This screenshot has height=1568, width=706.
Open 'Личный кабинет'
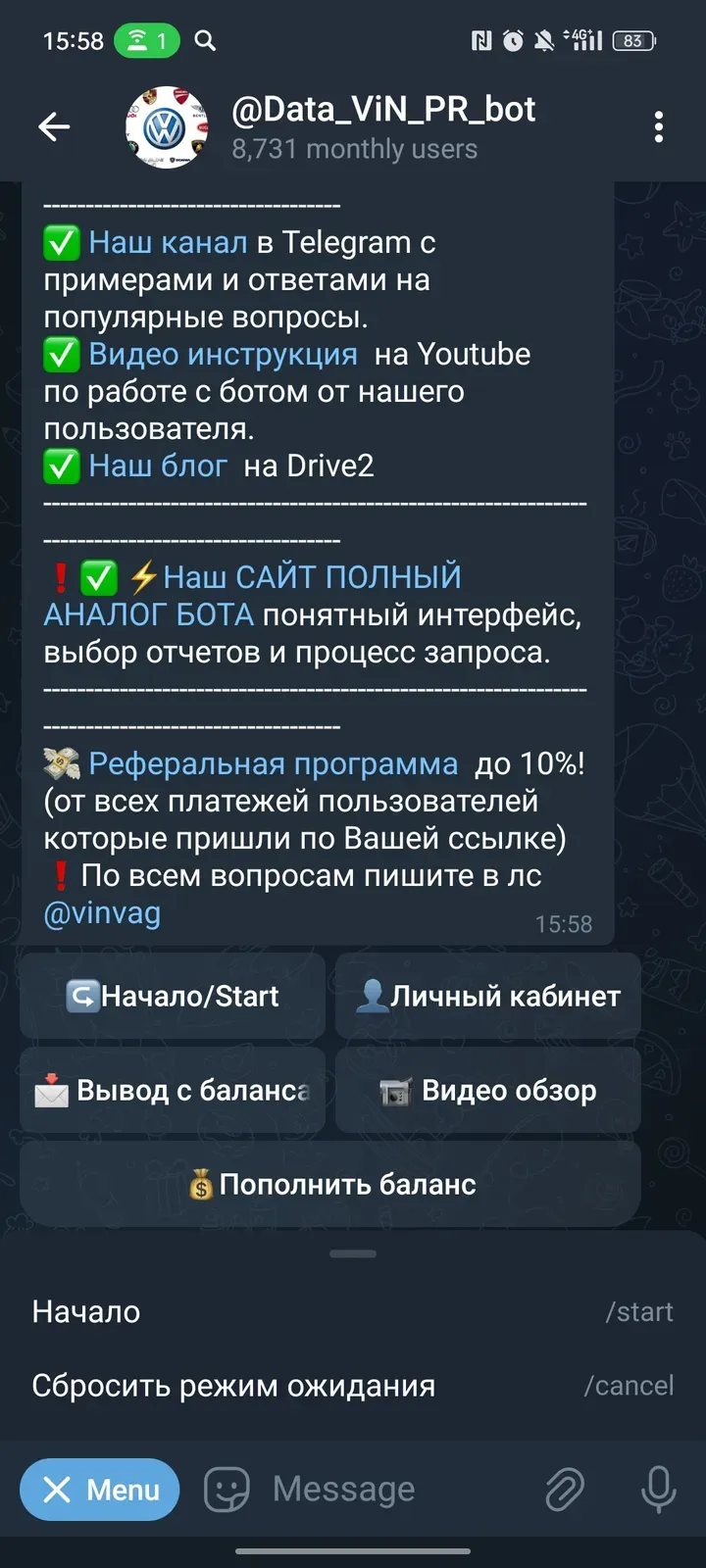pyautogui.click(x=488, y=997)
